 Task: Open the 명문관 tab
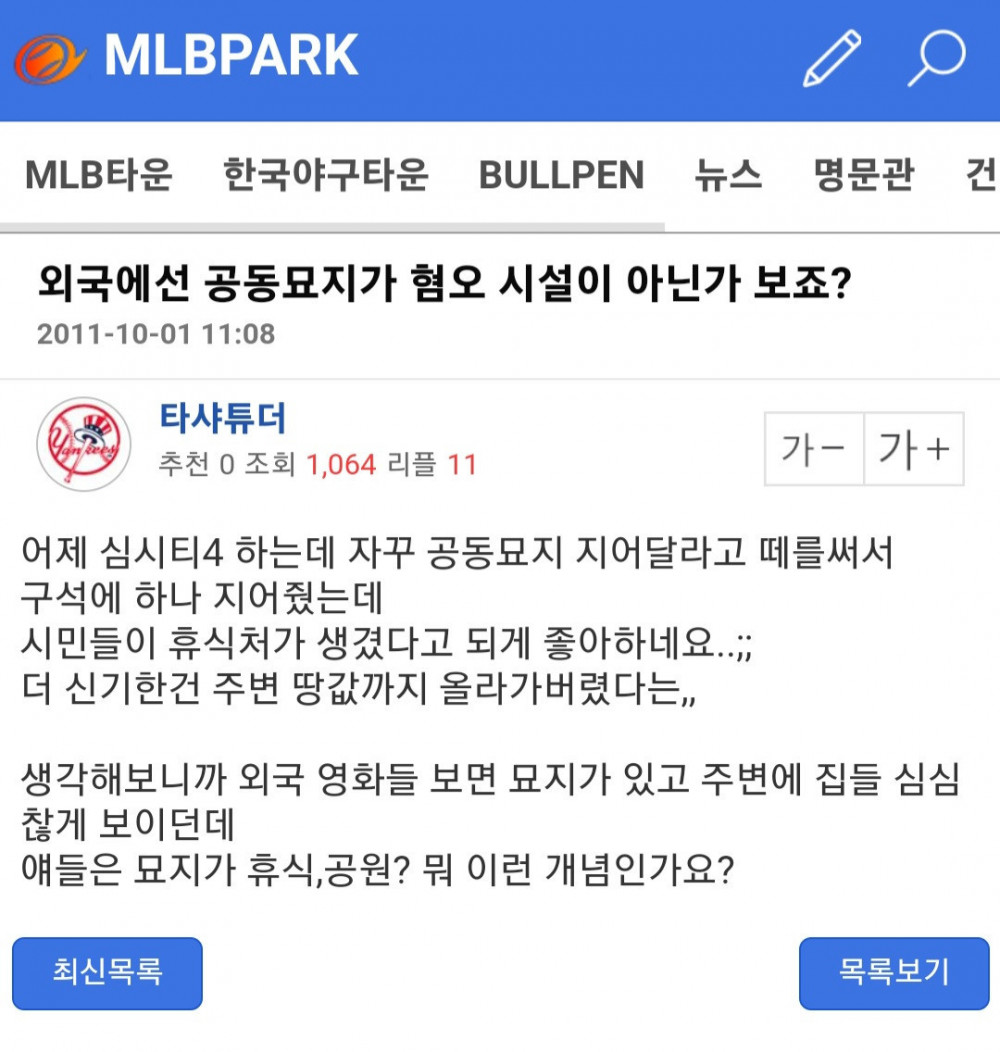click(x=863, y=176)
